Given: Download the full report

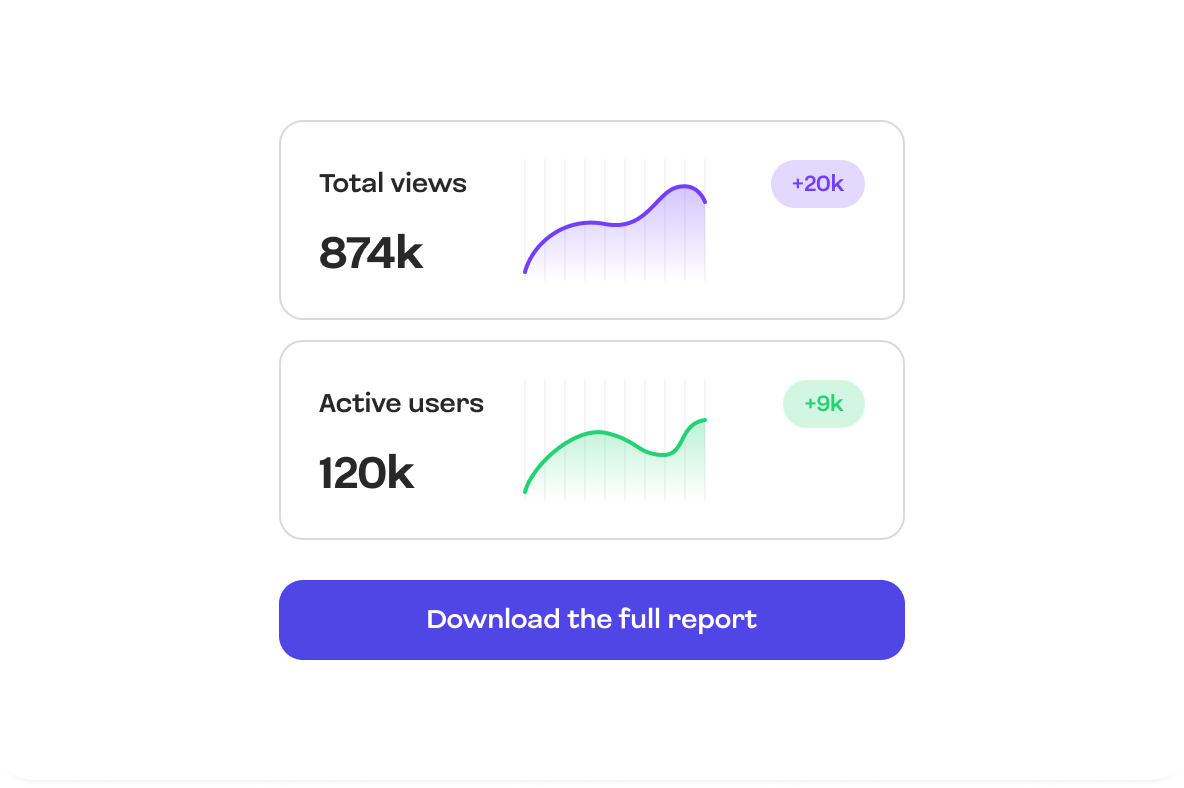Looking at the screenshot, I should point(591,619).
